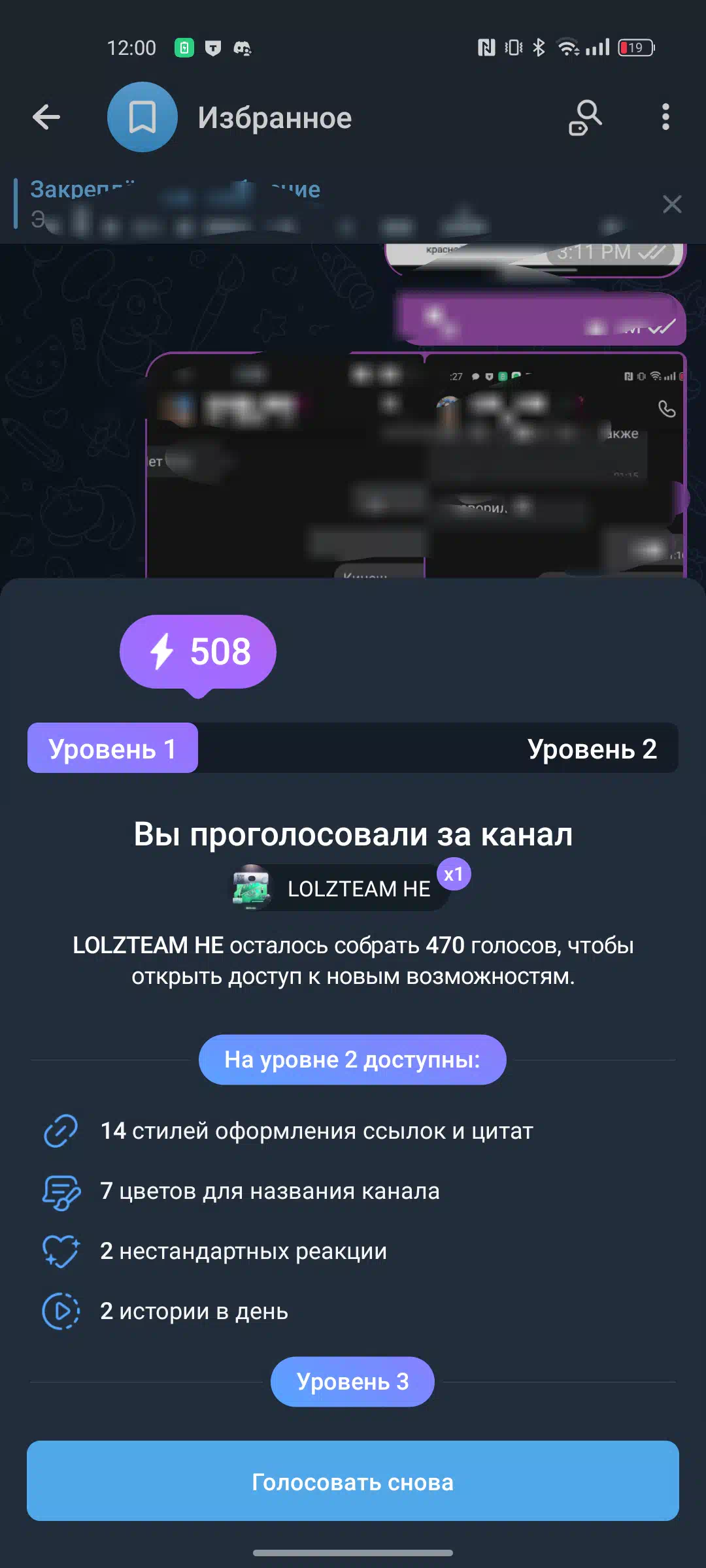
Task: Open the pinned message
Action: pos(327,205)
